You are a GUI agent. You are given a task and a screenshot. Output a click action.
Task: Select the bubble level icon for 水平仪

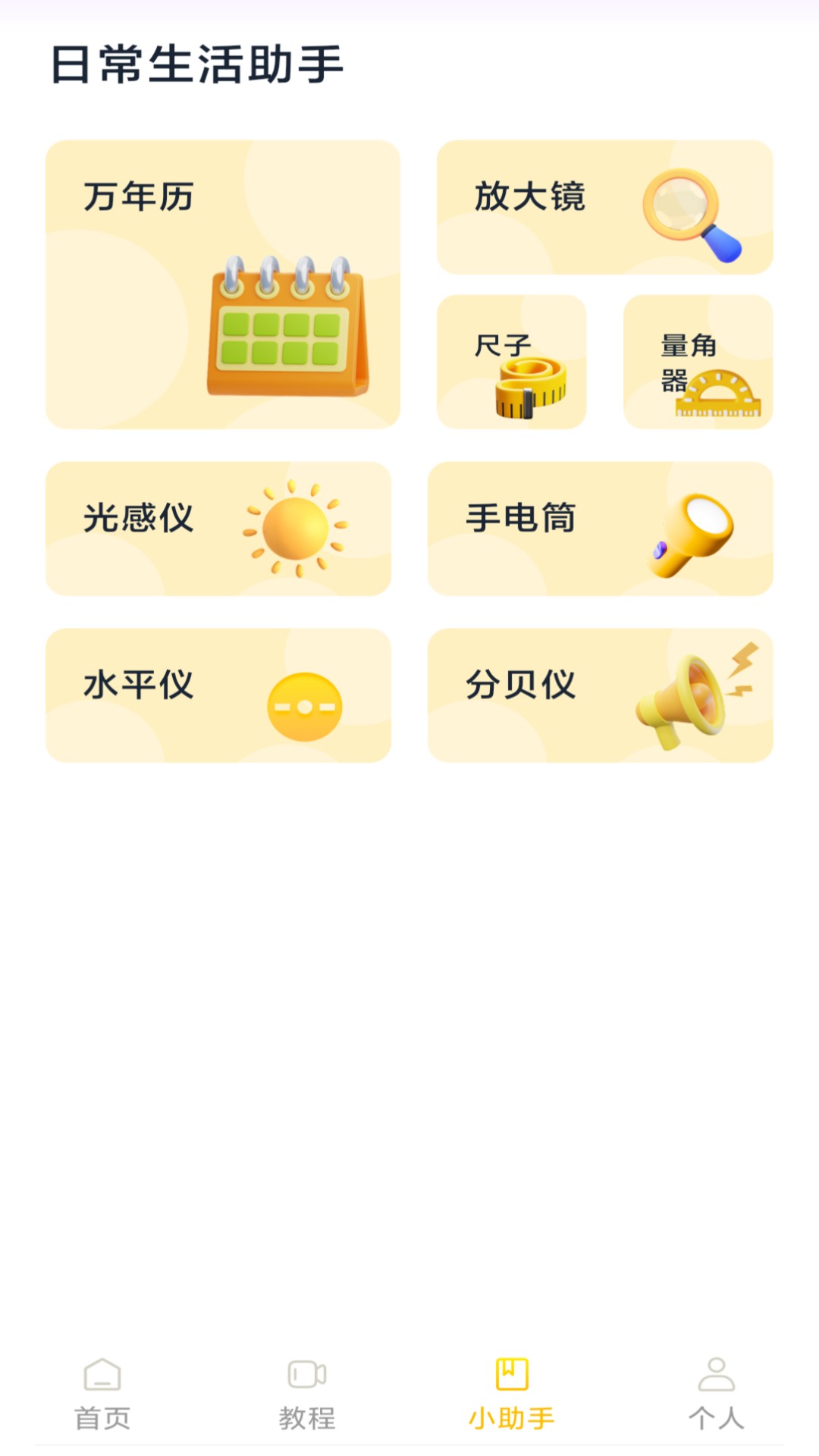pos(303,705)
